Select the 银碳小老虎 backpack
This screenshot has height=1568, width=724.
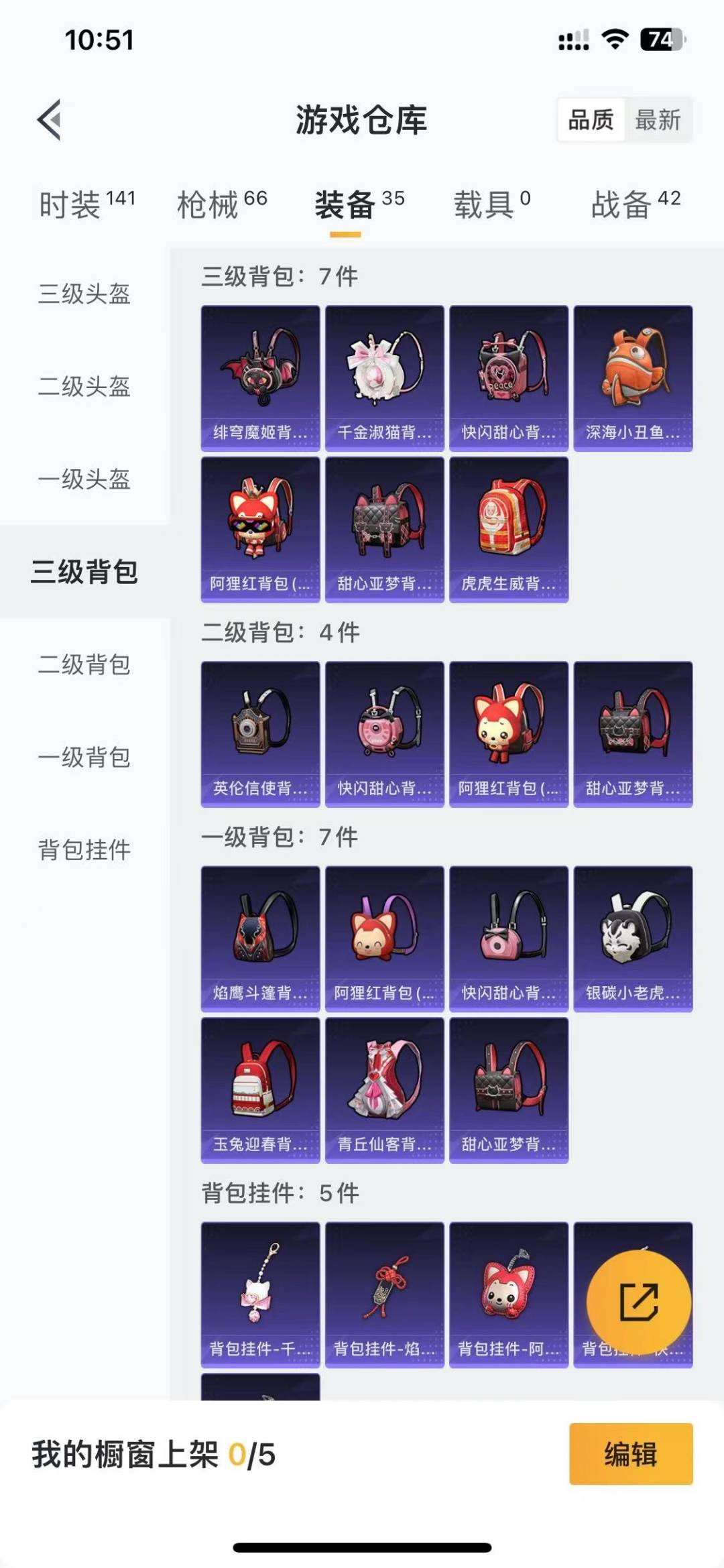click(x=633, y=939)
